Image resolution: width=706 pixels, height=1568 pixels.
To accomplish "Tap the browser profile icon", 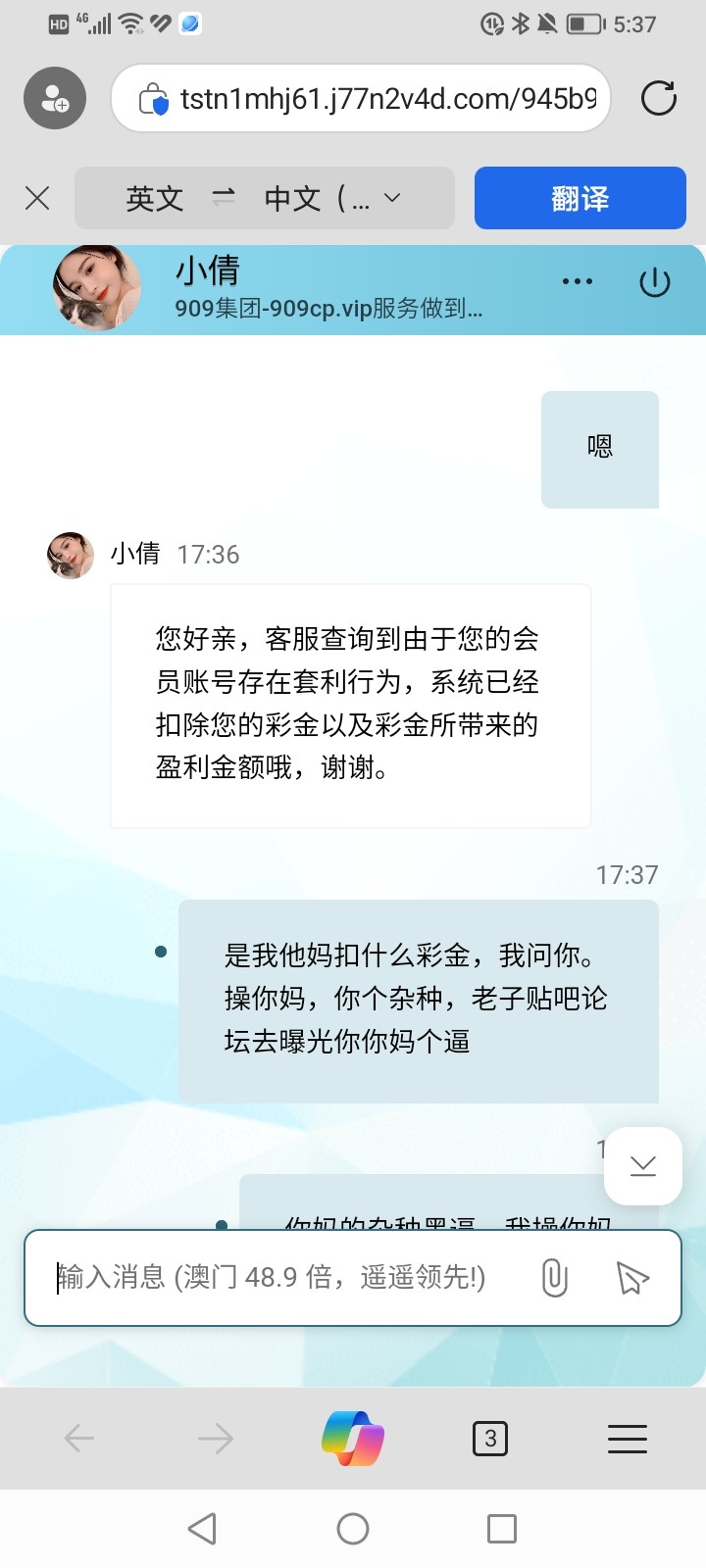I will [x=55, y=98].
